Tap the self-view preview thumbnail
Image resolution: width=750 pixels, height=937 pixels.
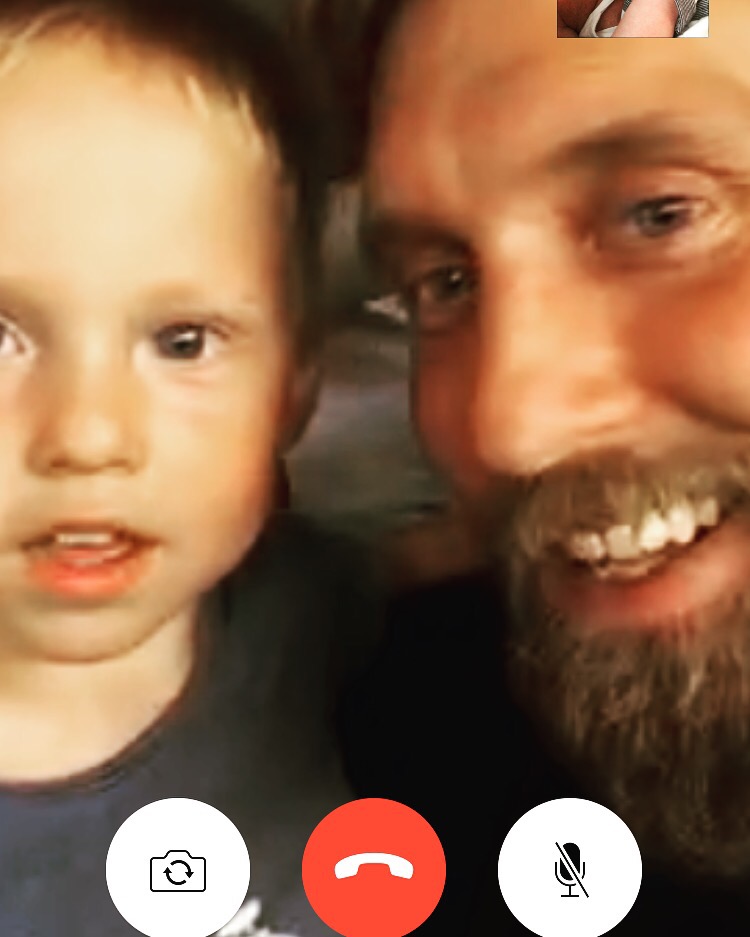[632, 18]
